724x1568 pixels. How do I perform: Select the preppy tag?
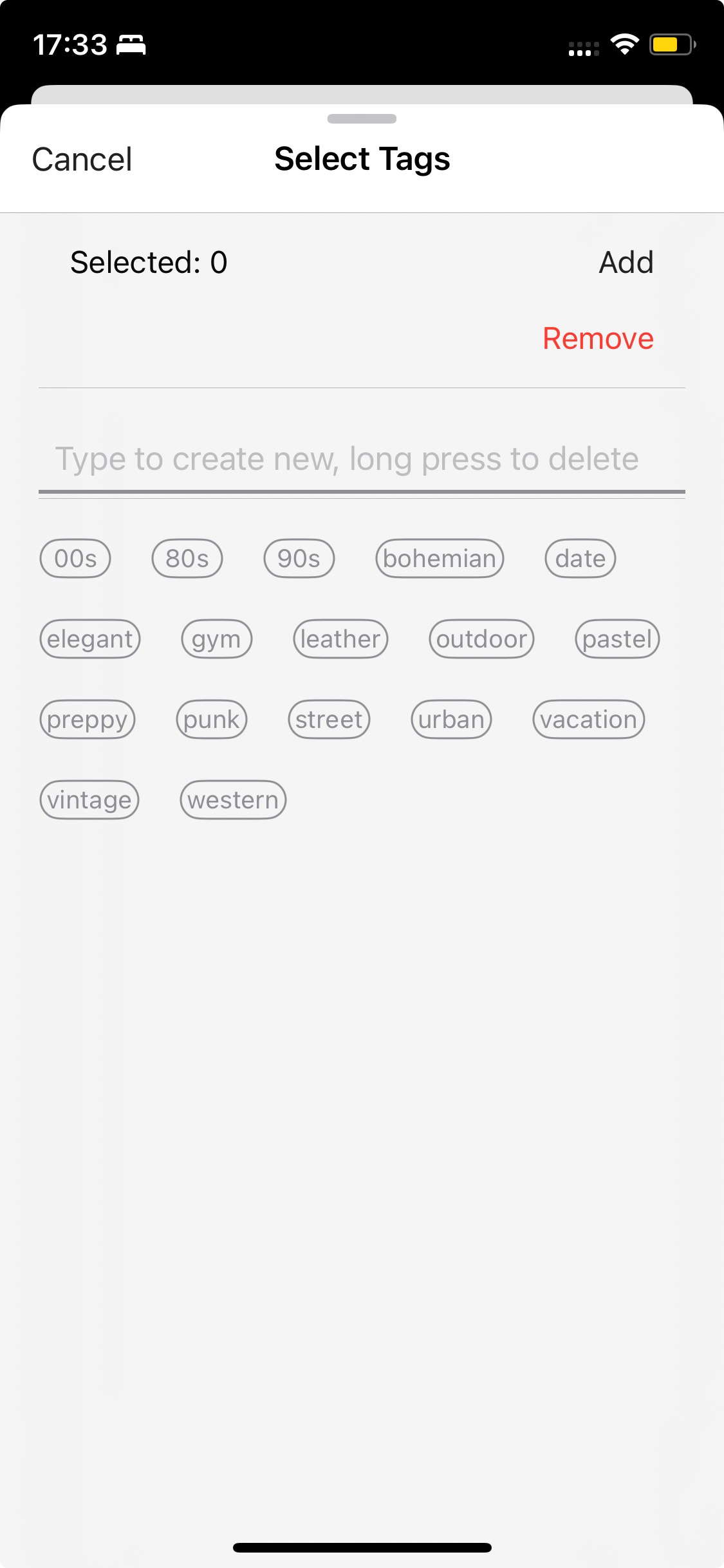point(88,720)
